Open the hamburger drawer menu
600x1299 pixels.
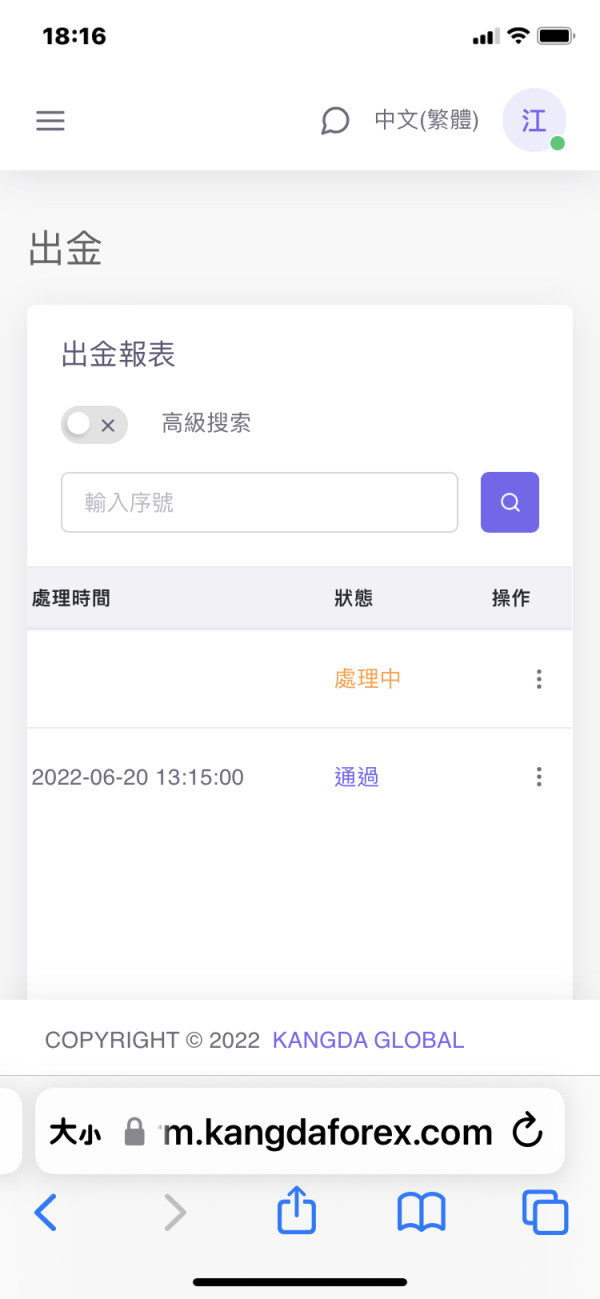[50, 121]
